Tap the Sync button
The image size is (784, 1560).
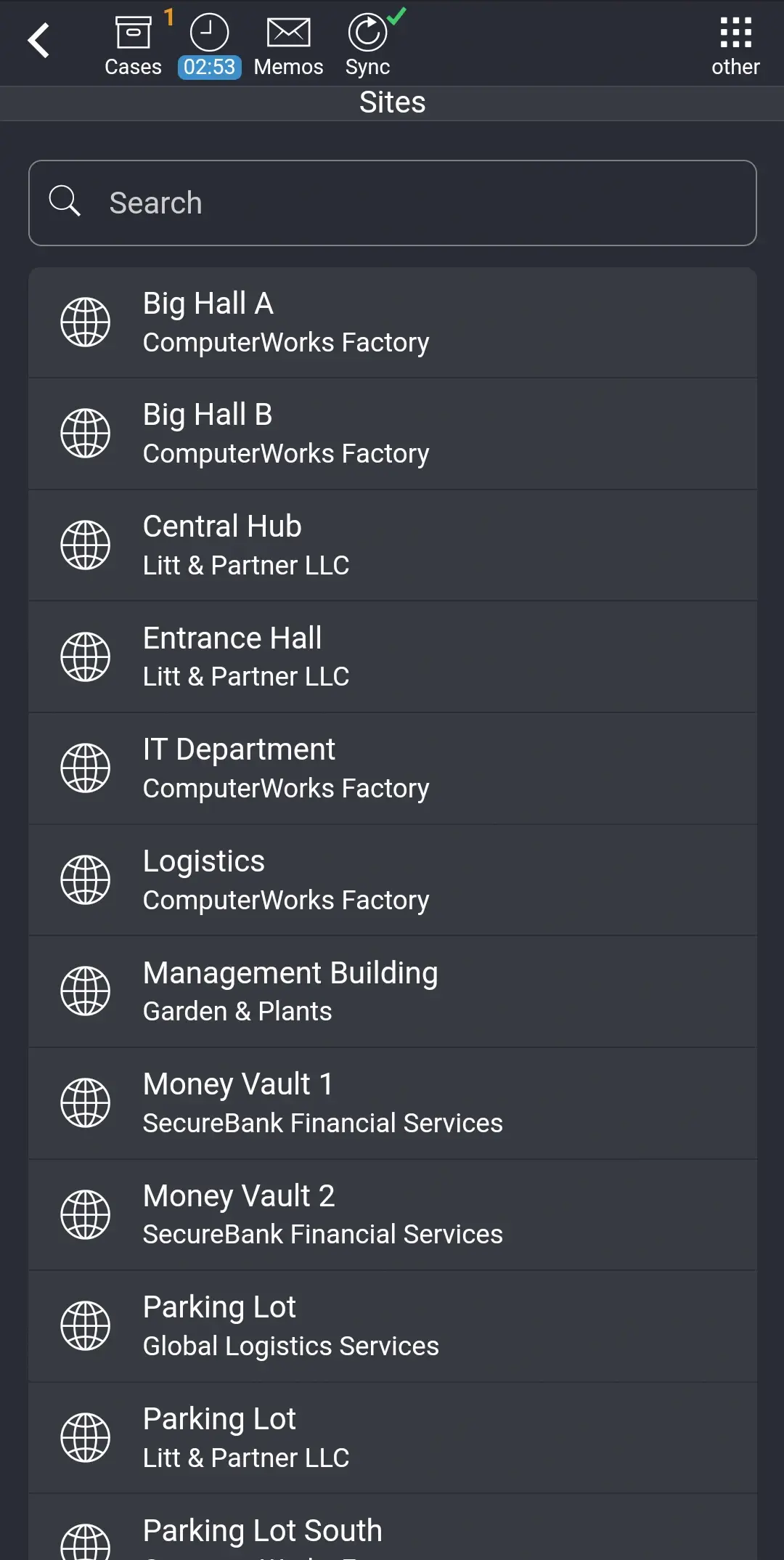(368, 45)
